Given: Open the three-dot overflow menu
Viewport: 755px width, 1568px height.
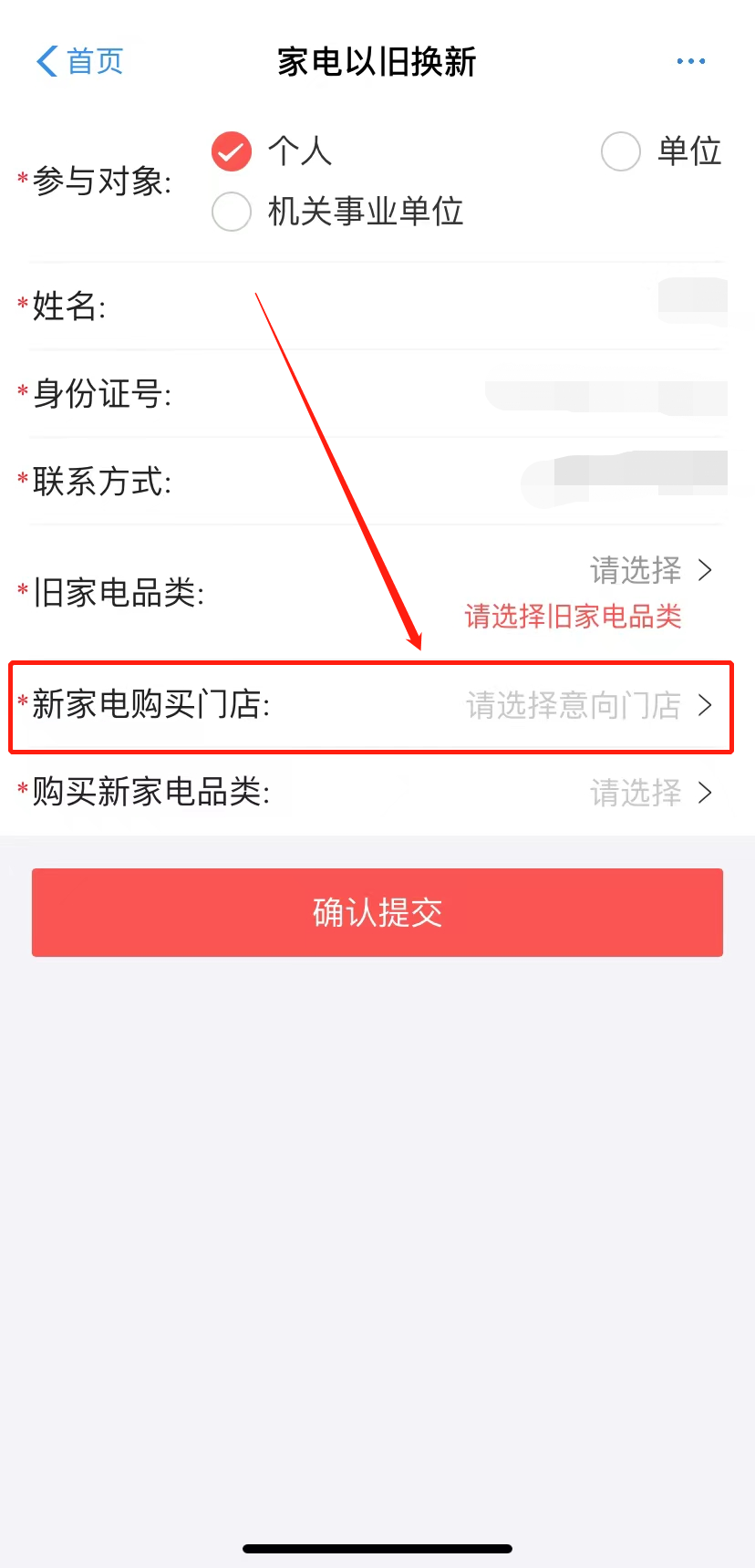Looking at the screenshot, I should [690, 62].
